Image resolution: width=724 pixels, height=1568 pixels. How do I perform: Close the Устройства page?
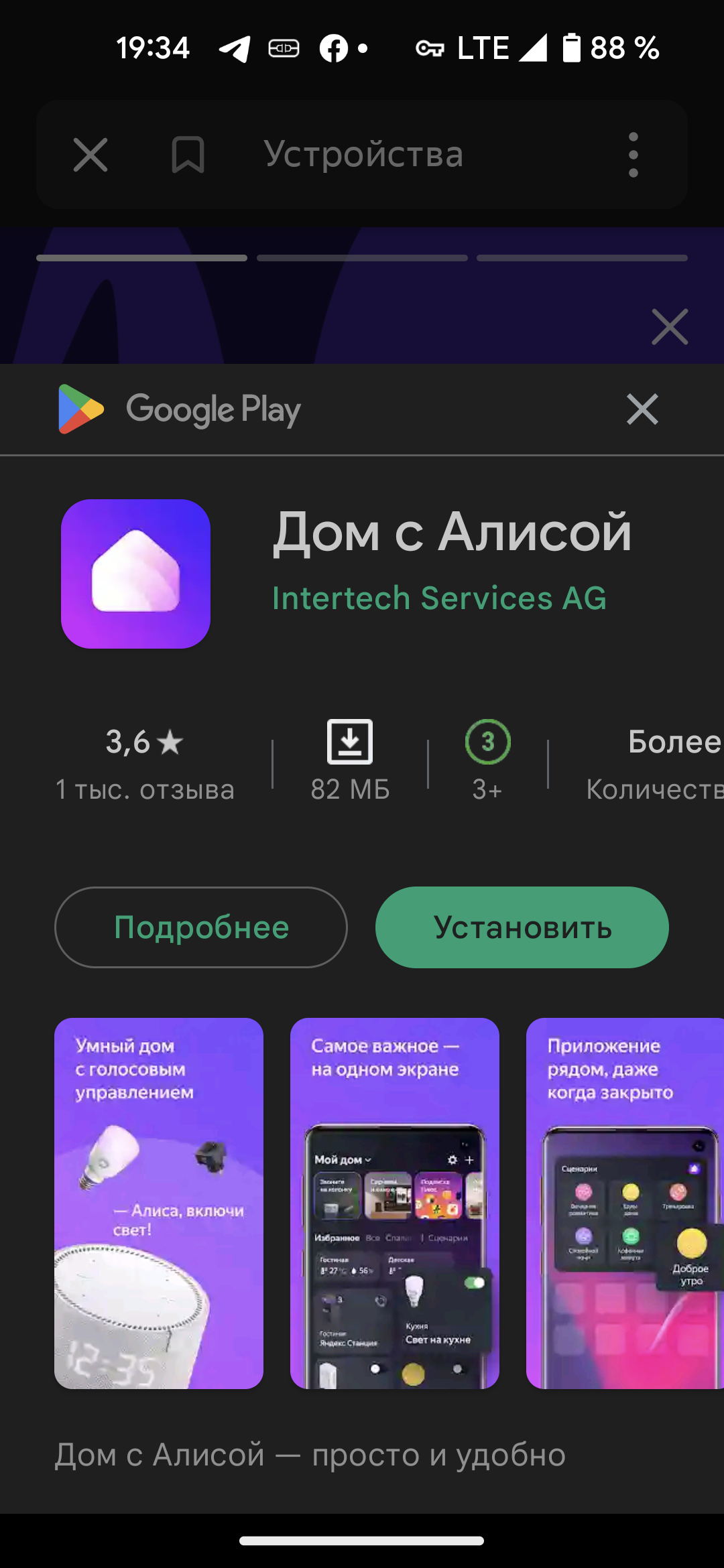point(90,155)
